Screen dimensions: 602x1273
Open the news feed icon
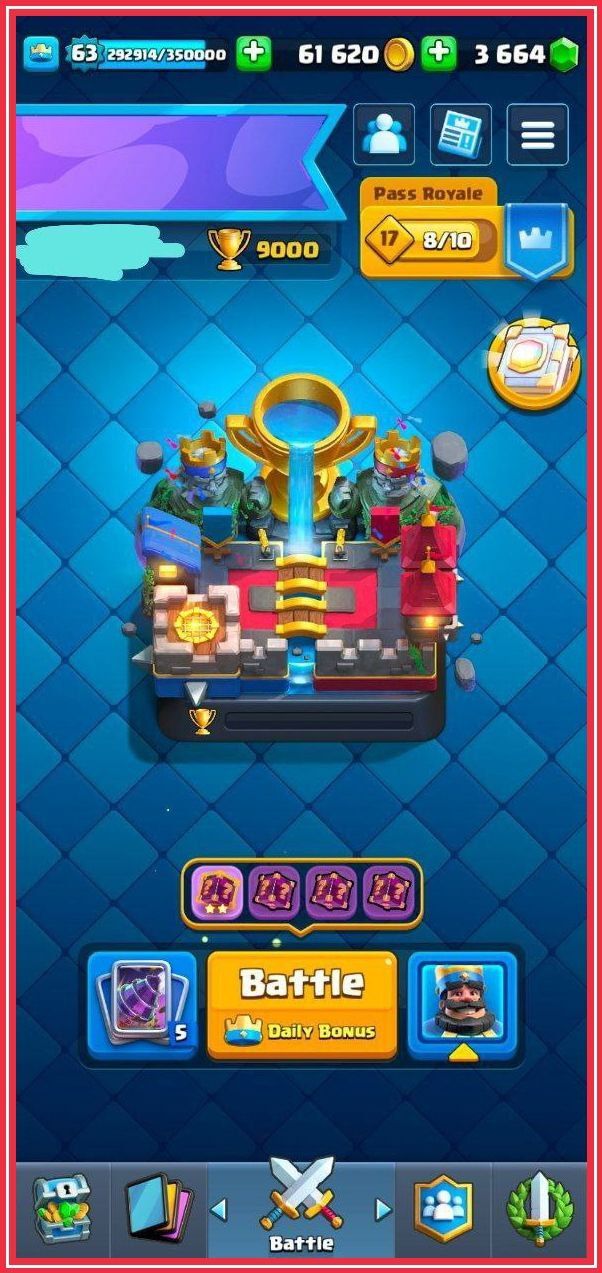pos(460,134)
